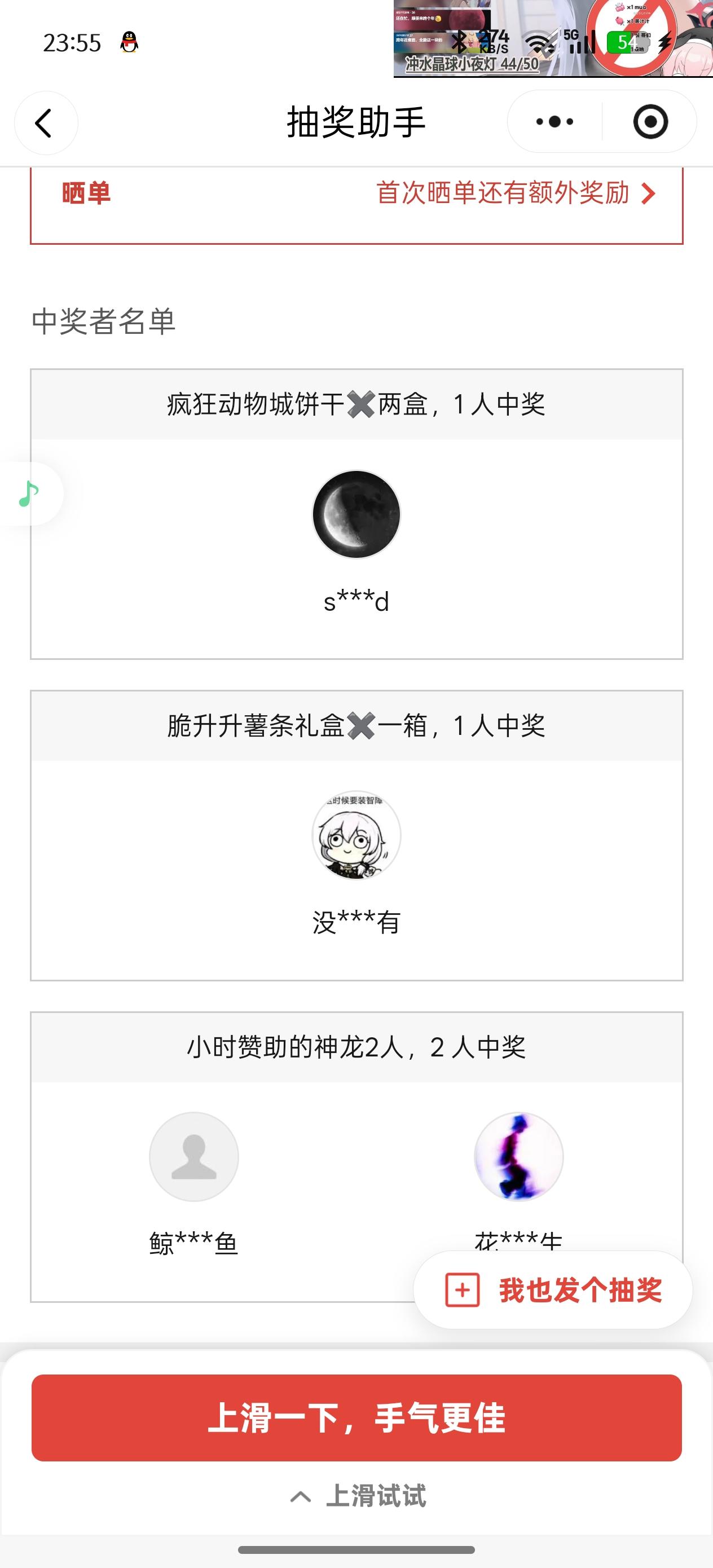View winner 没***有's avatar
The height and width of the screenshot is (1568, 713).
click(356, 835)
